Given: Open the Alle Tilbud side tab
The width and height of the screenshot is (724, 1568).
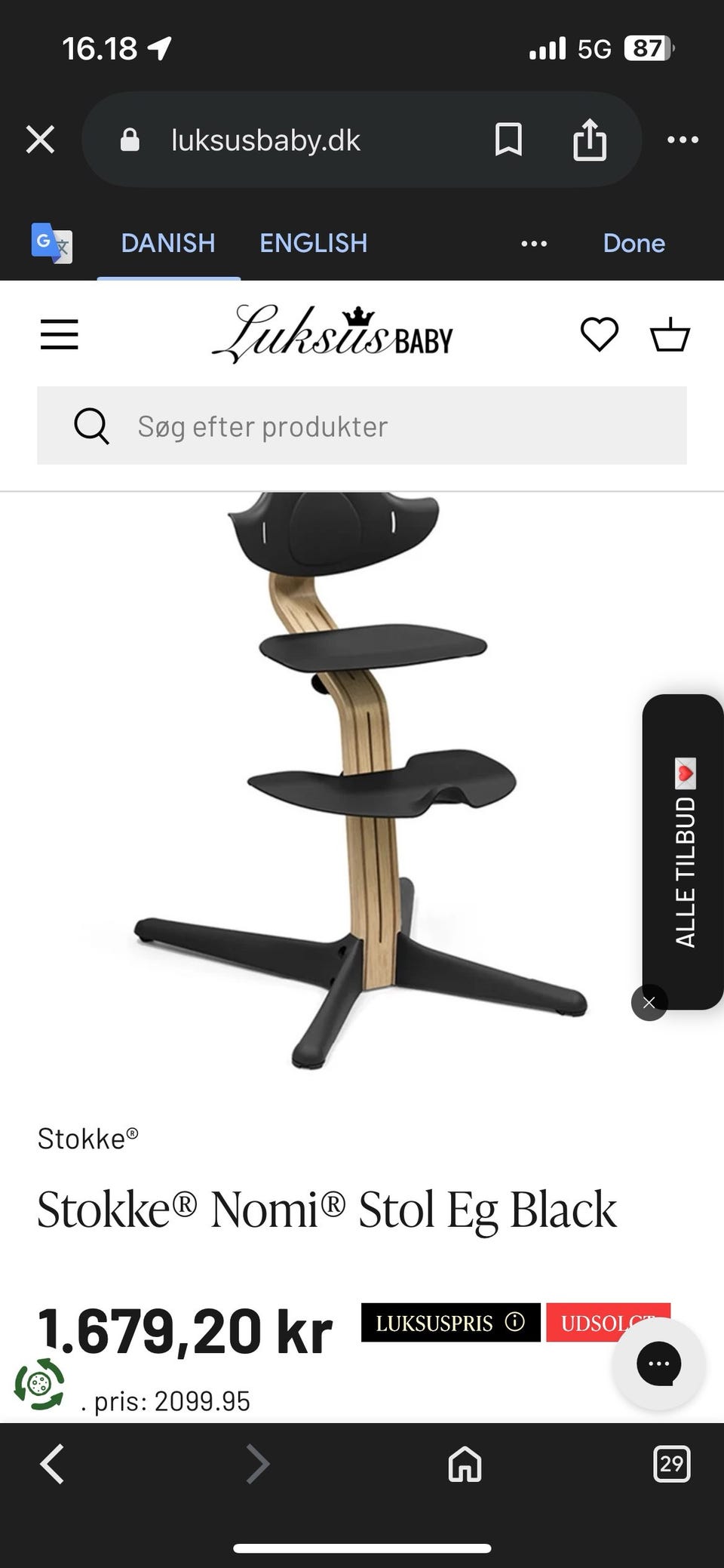Looking at the screenshot, I should (x=685, y=853).
